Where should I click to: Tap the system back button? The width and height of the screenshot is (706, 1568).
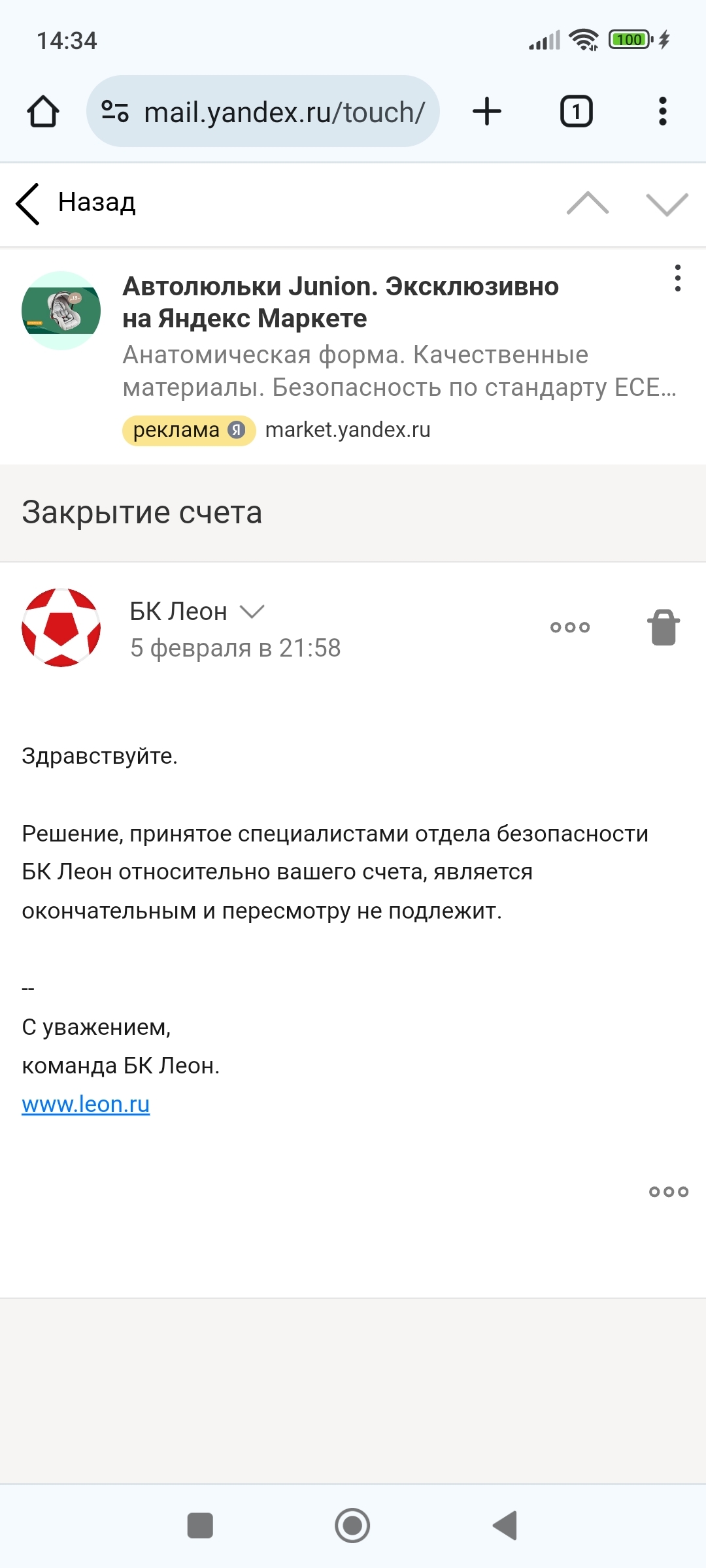[505, 1526]
